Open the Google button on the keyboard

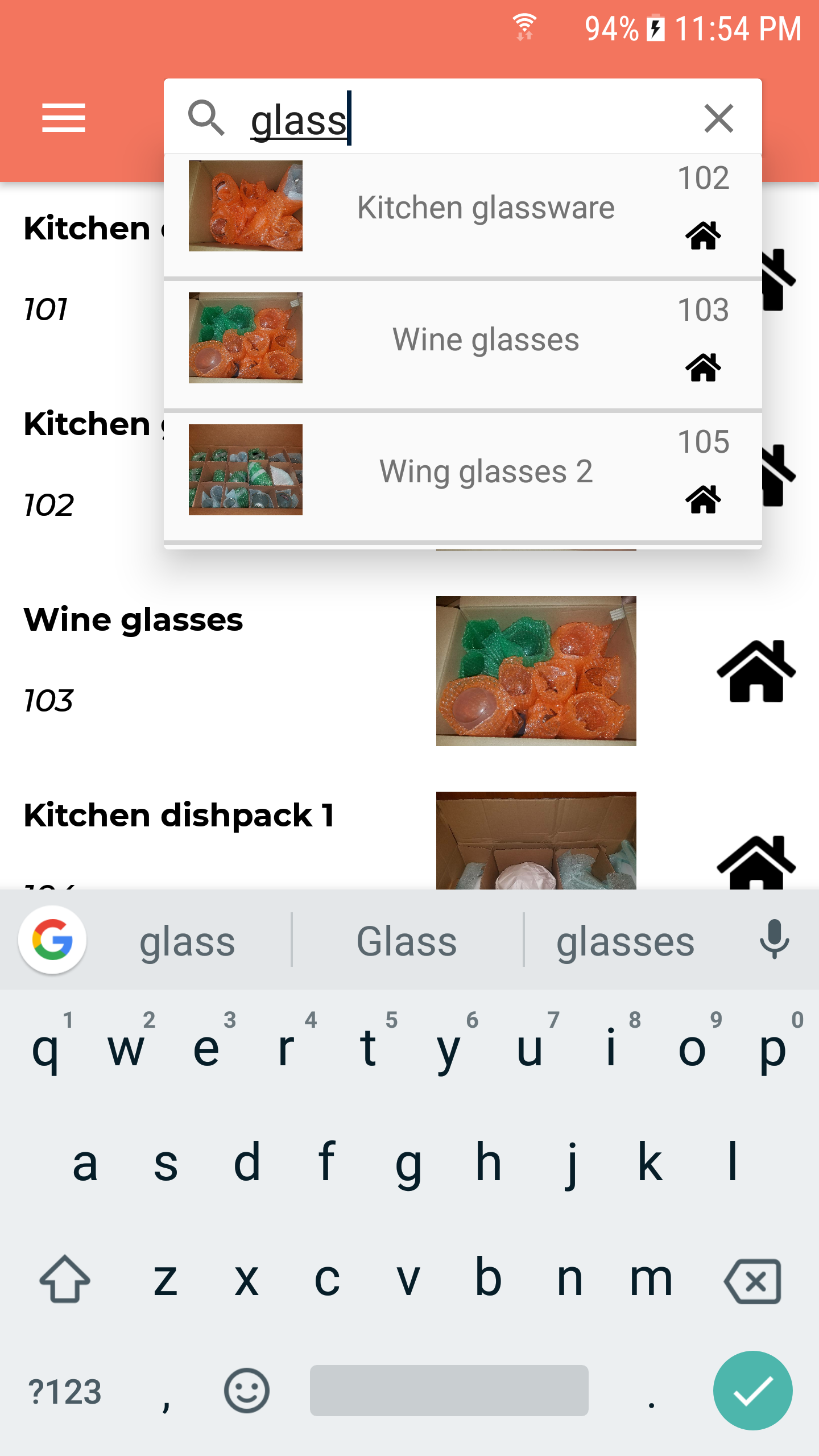point(52,940)
